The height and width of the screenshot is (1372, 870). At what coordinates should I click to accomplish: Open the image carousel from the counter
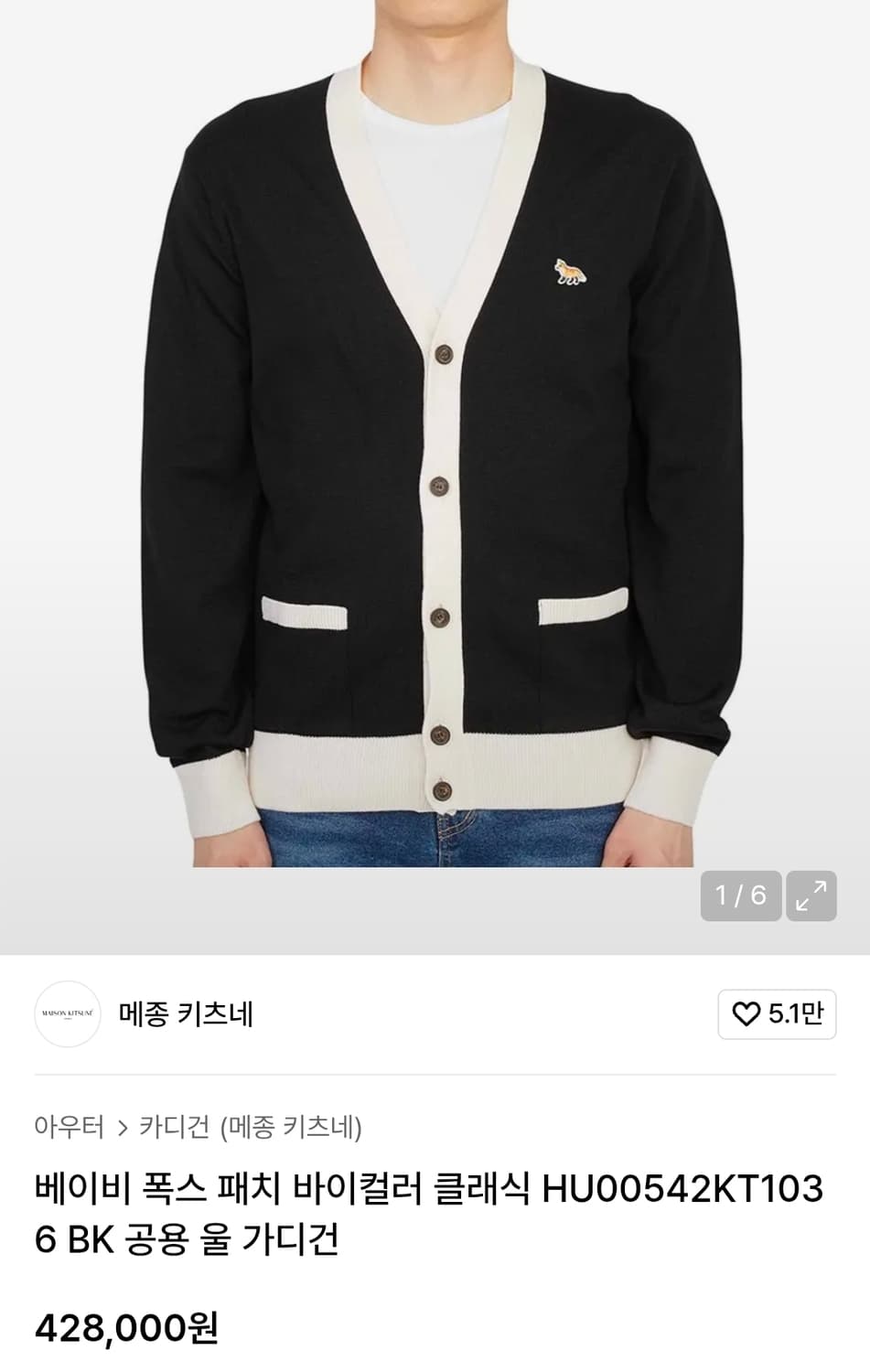(739, 896)
